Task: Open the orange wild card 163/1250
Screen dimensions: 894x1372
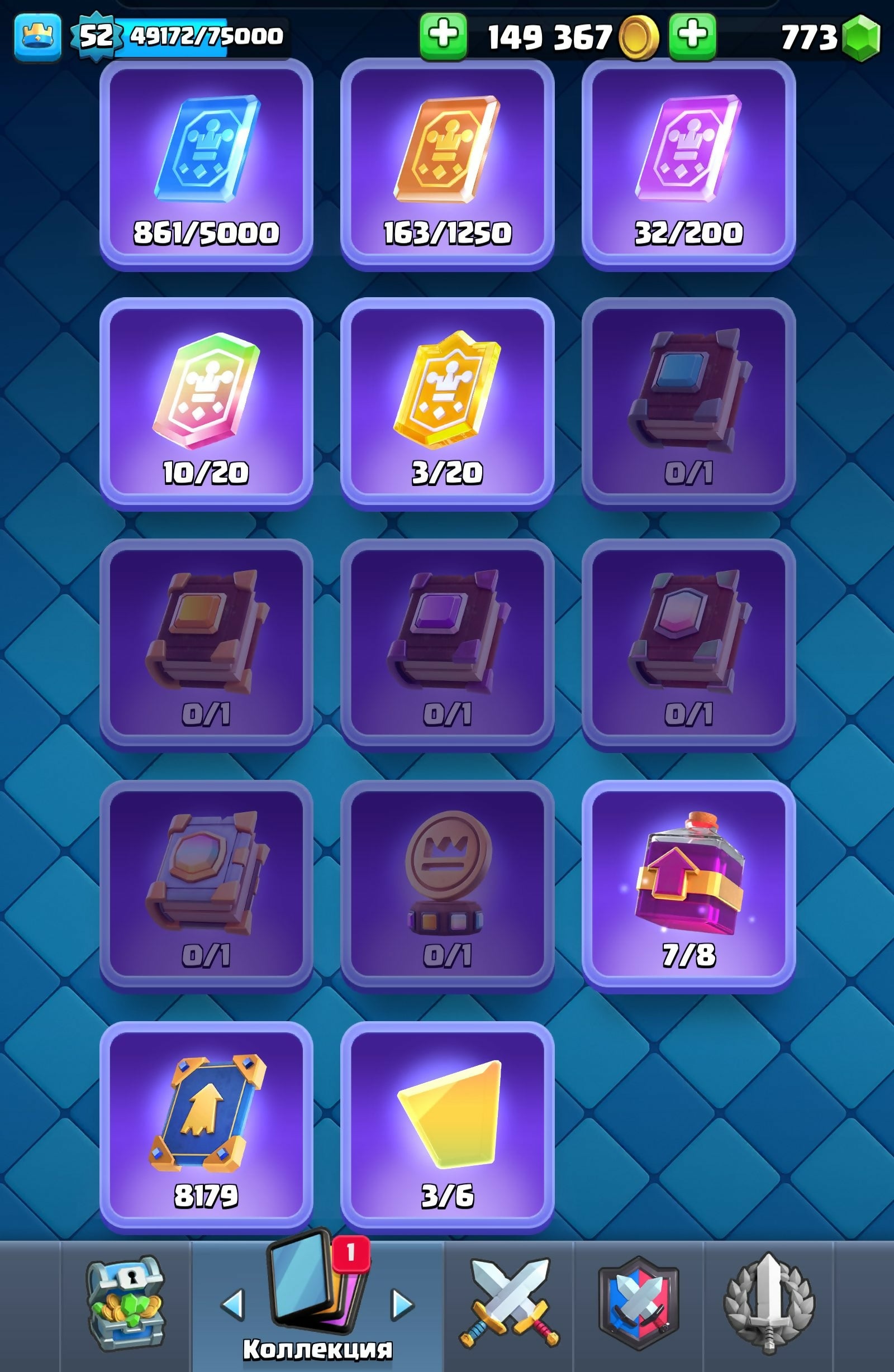Action: point(447,164)
